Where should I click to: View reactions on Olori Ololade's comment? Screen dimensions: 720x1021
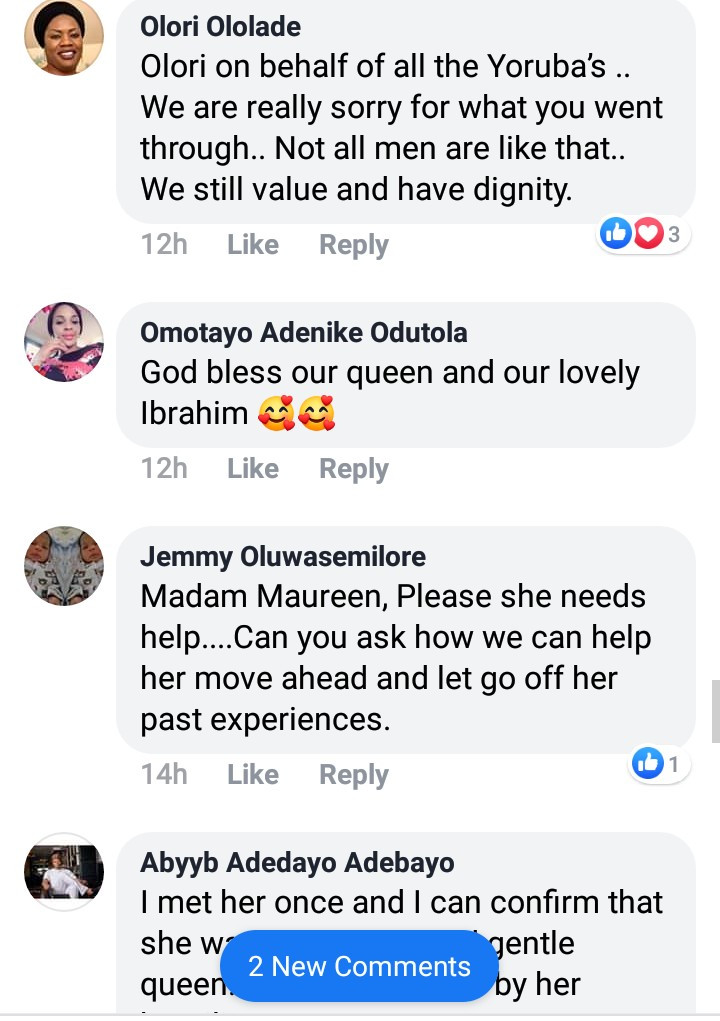click(643, 234)
